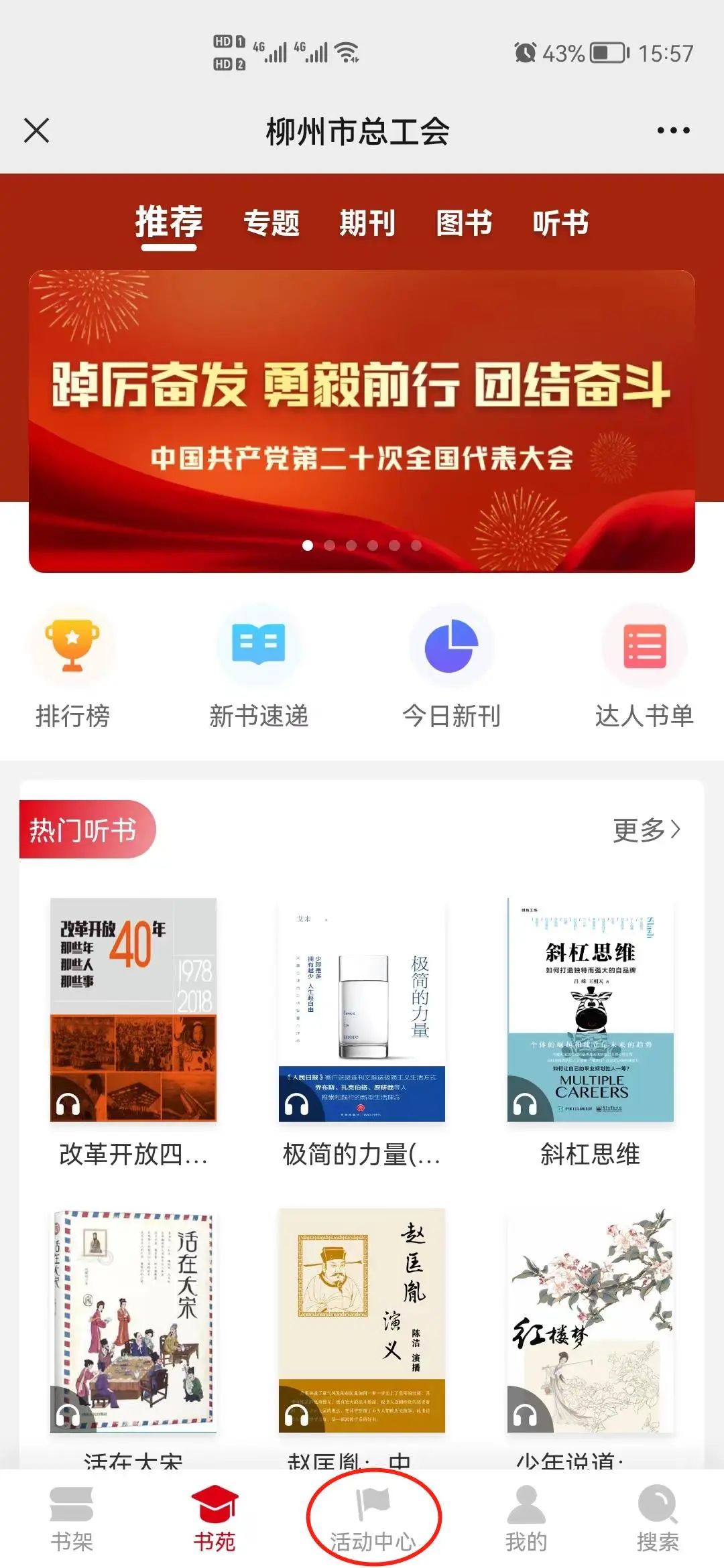Image resolution: width=724 pixels, height=1568 pixels.
Task: Close the 柳州市总工会 page
Action: tap(36, 130)
